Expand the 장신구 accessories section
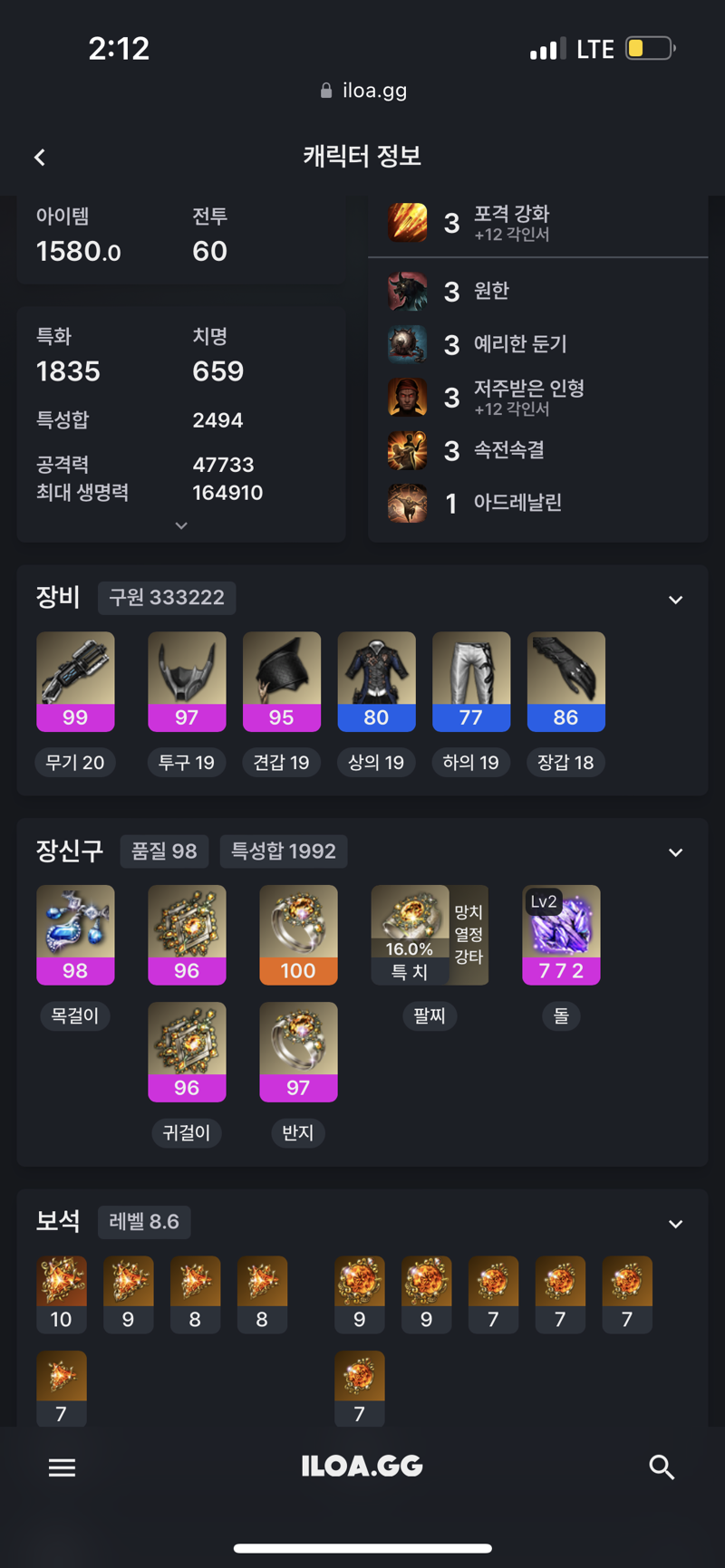 click(675, 852)
